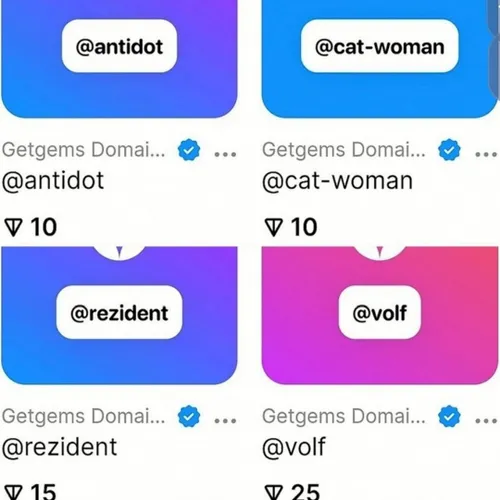Open the @cat-woman domain card

click(380, 59)
